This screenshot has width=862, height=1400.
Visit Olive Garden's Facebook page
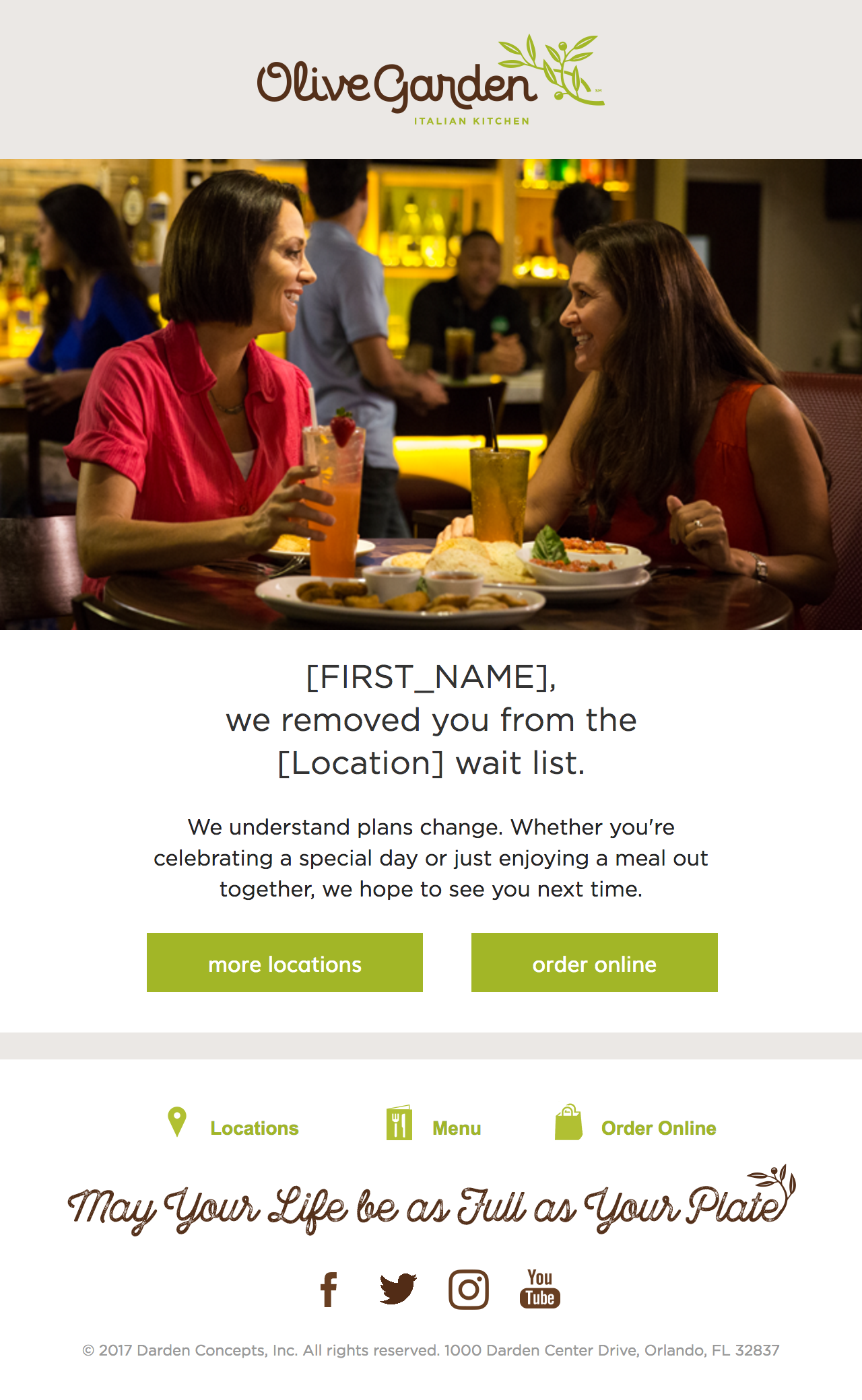pyautogui.click(x=329, y=1290)
